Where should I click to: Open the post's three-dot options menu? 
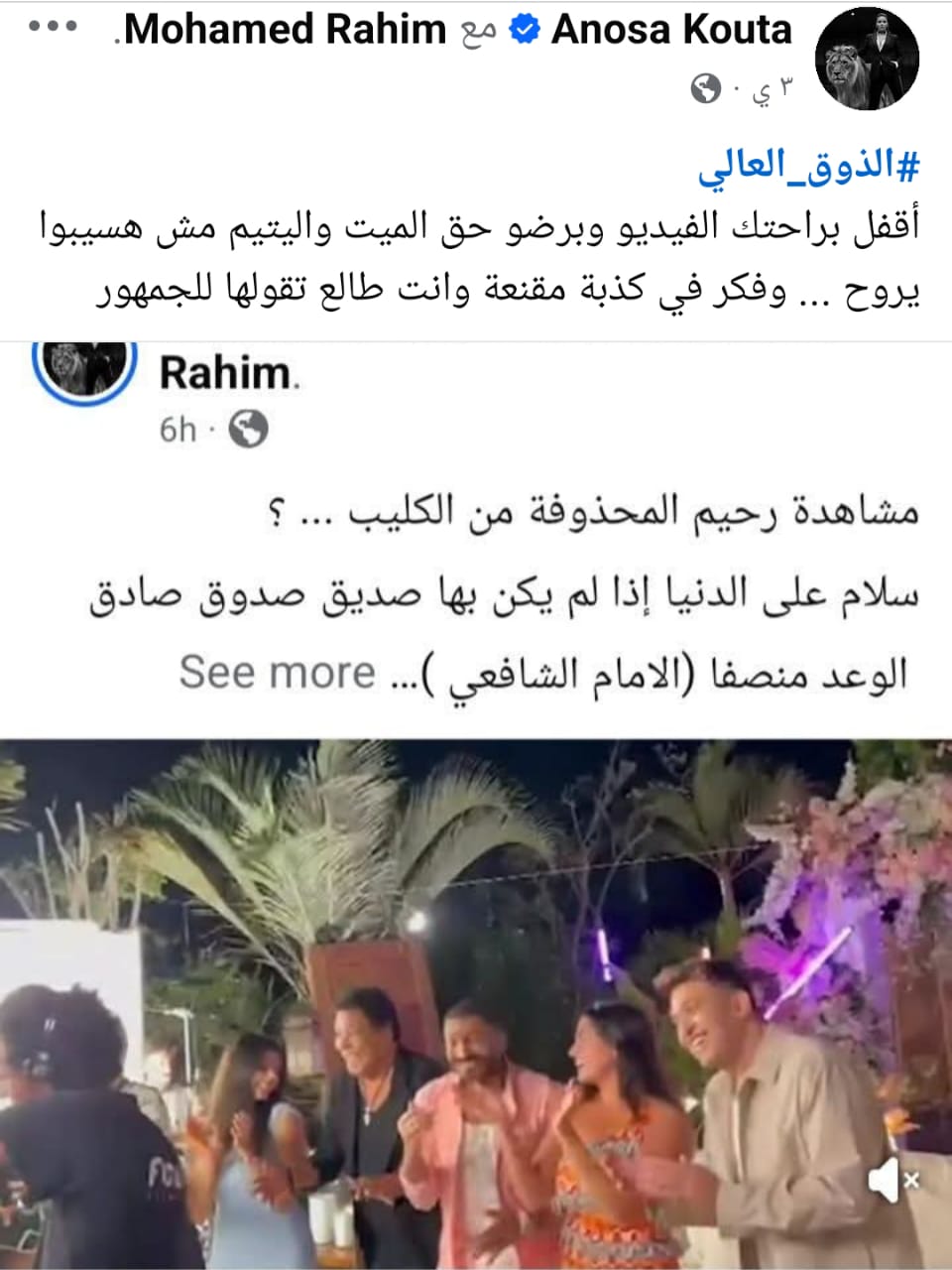[x=52, y=27]
